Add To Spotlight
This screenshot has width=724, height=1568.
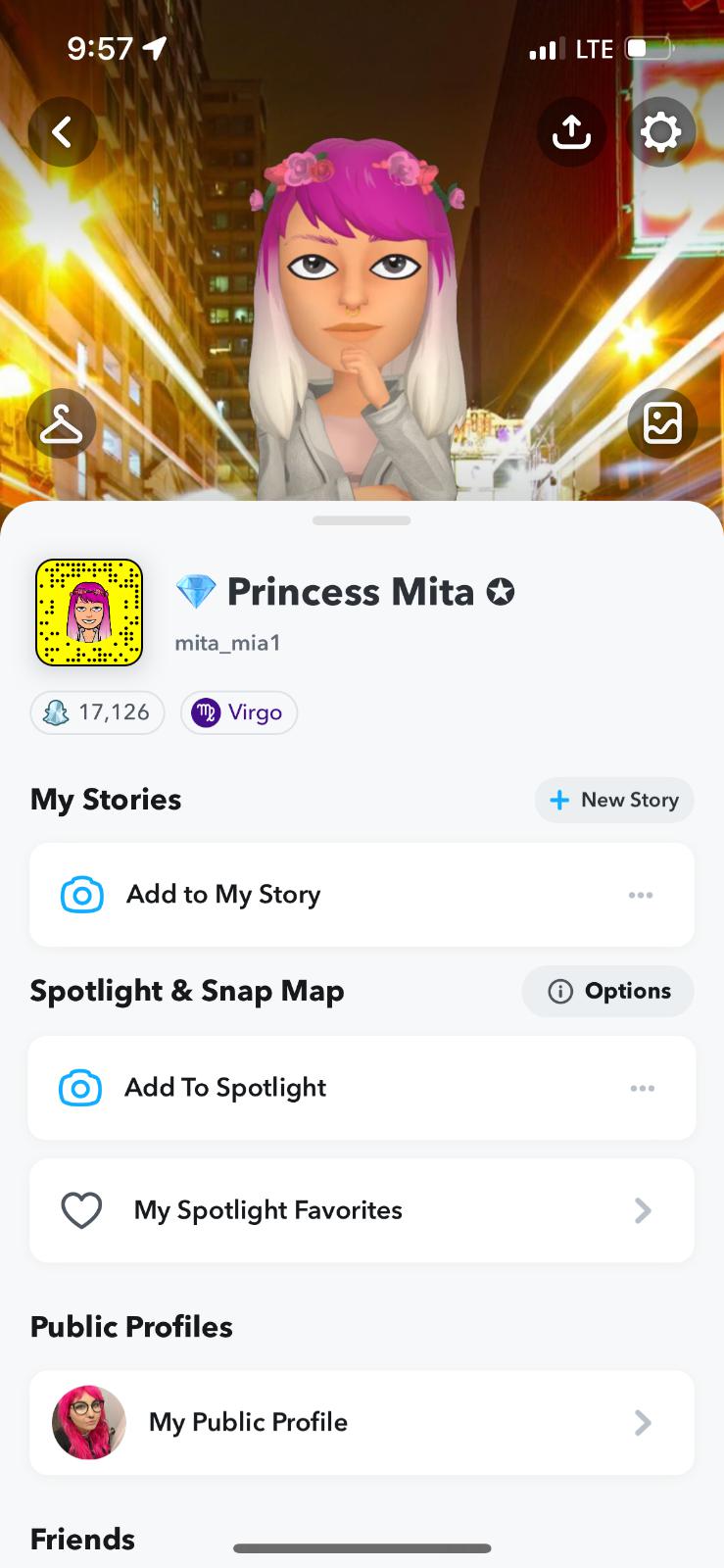(x=225, y=1088)
